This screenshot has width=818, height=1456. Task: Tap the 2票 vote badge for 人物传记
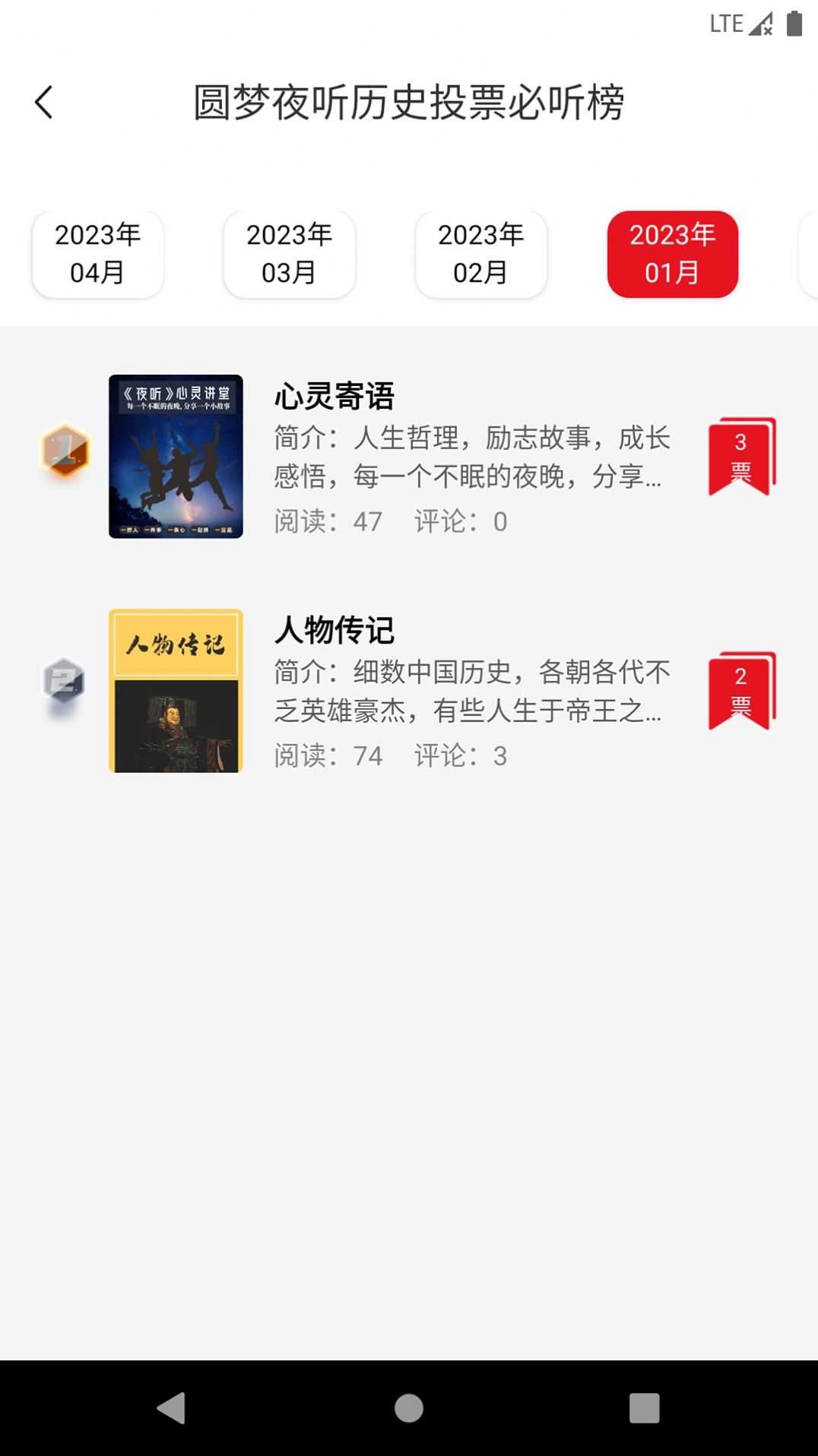tap(741, 690)
